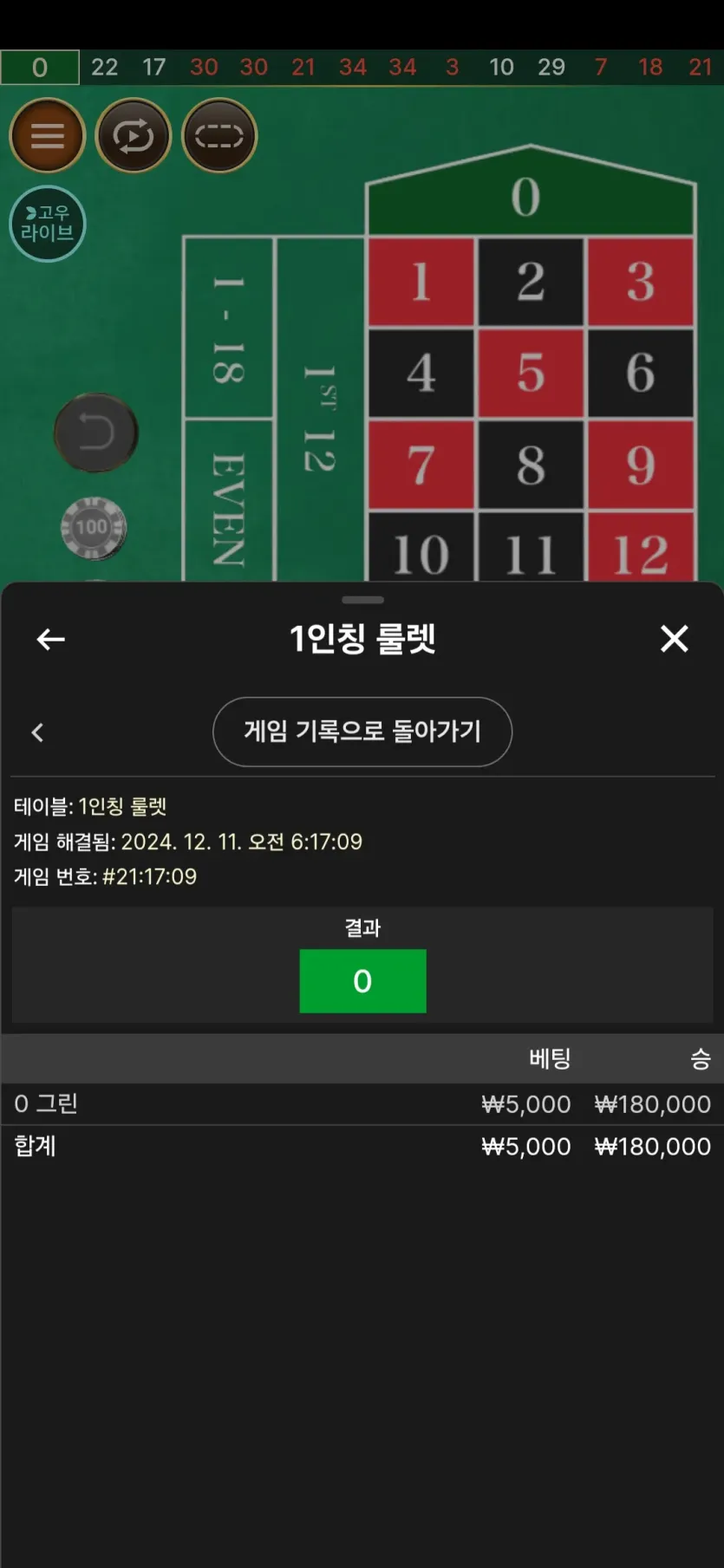
Task: Place a bet on number 9
Action: point(641,465)
